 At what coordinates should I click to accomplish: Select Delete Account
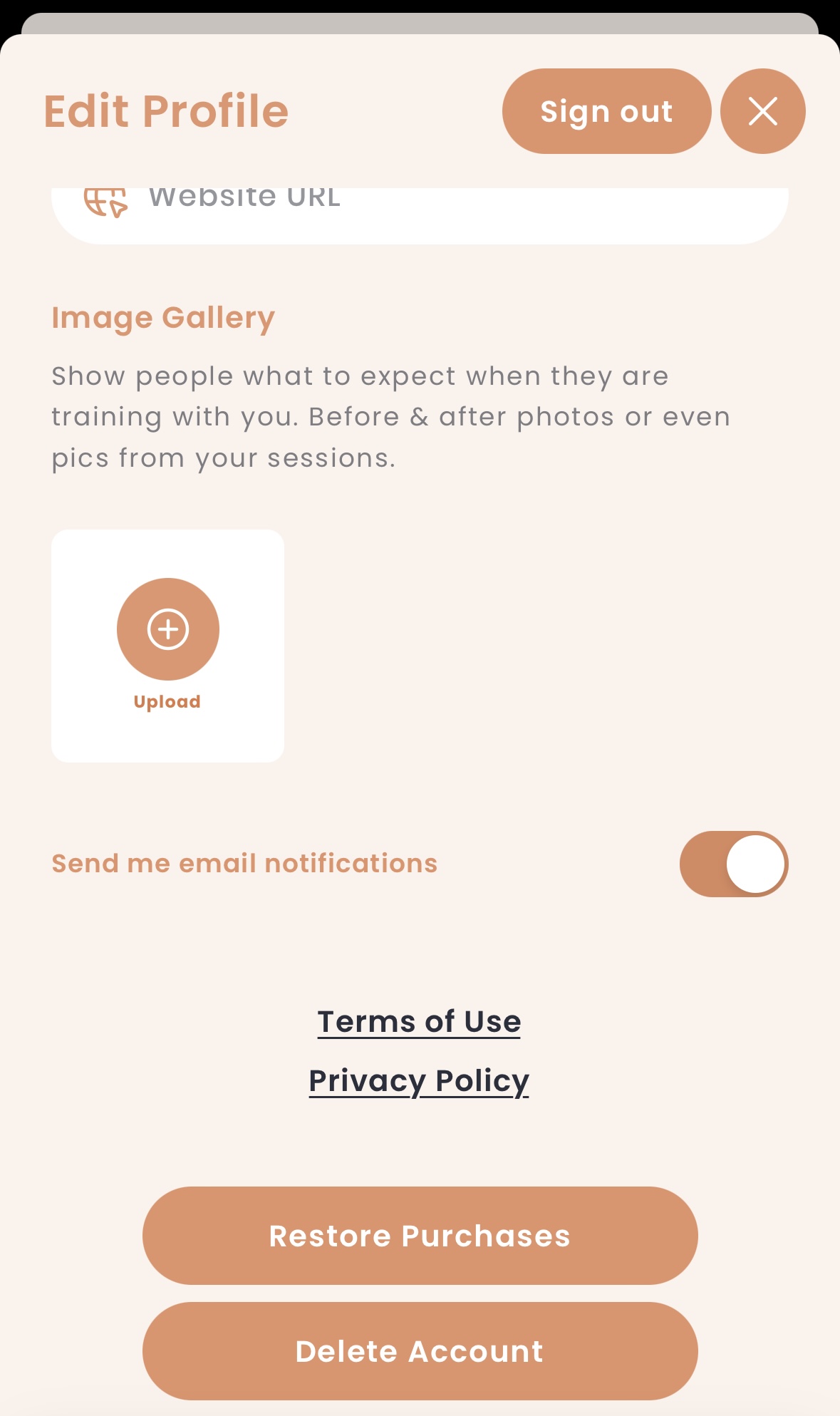tap(420, 1351)
